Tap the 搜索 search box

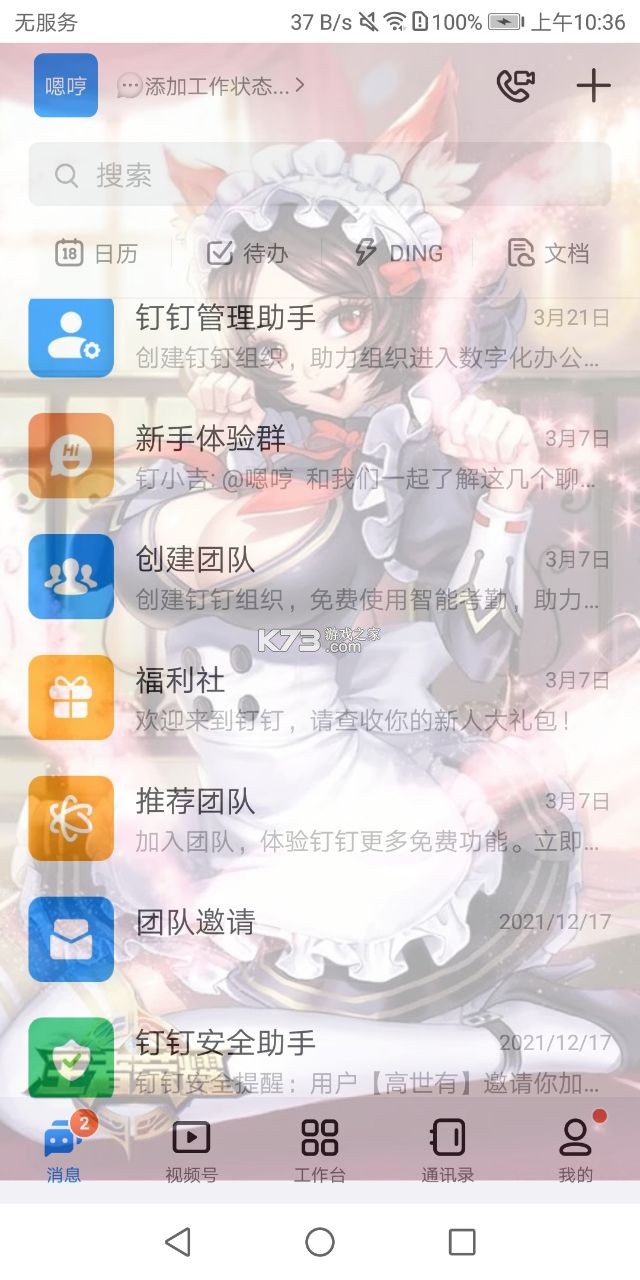320,175
